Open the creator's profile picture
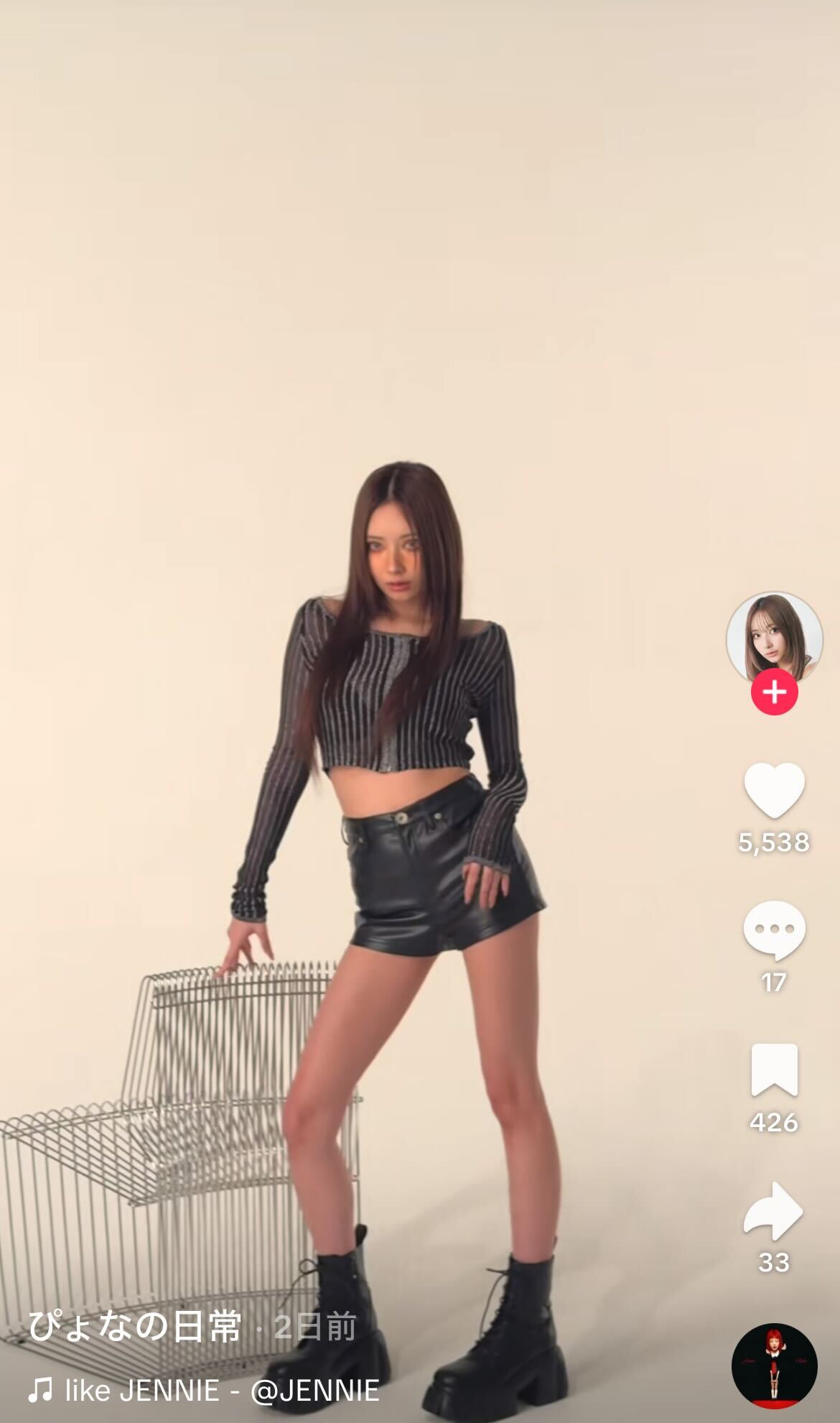 pos(774,637)
